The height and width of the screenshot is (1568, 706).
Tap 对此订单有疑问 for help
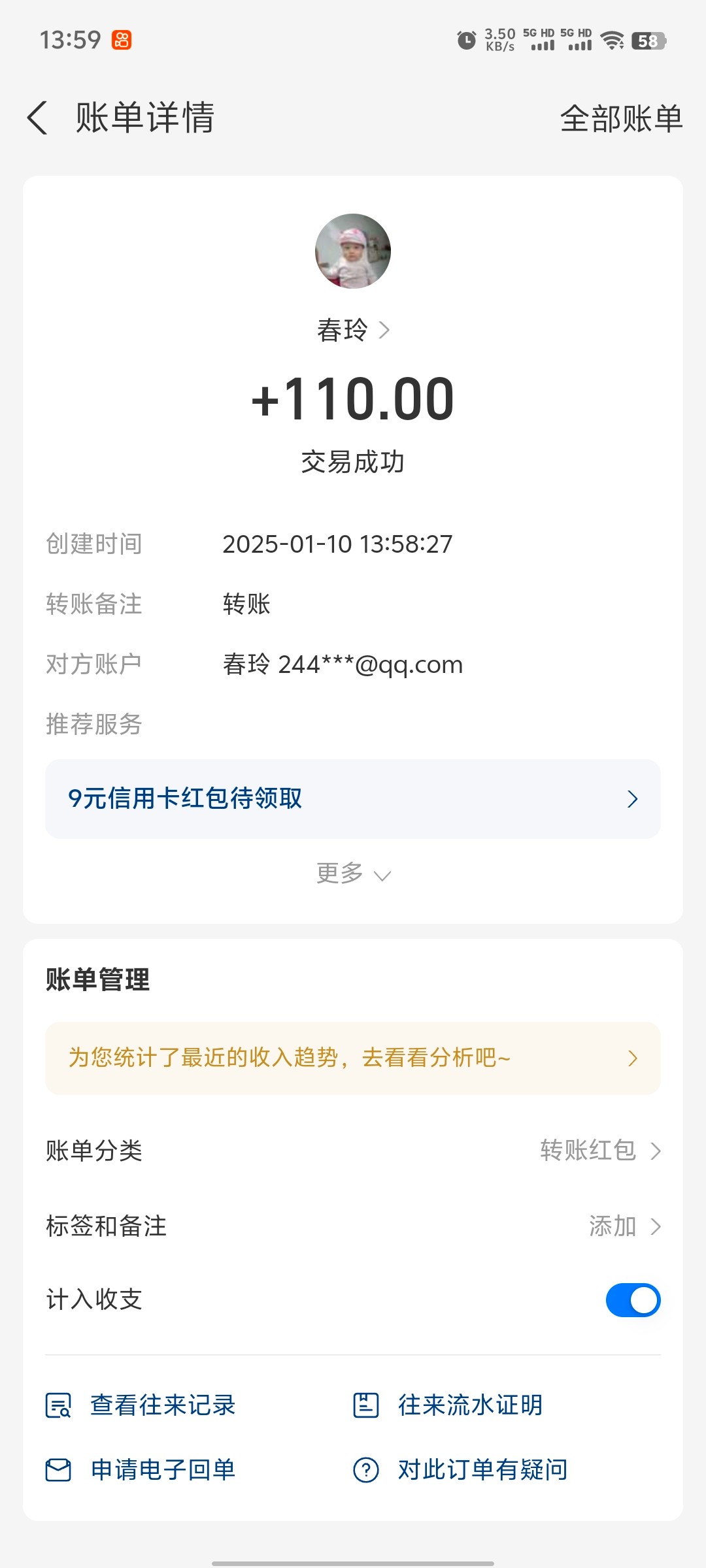460,1470
